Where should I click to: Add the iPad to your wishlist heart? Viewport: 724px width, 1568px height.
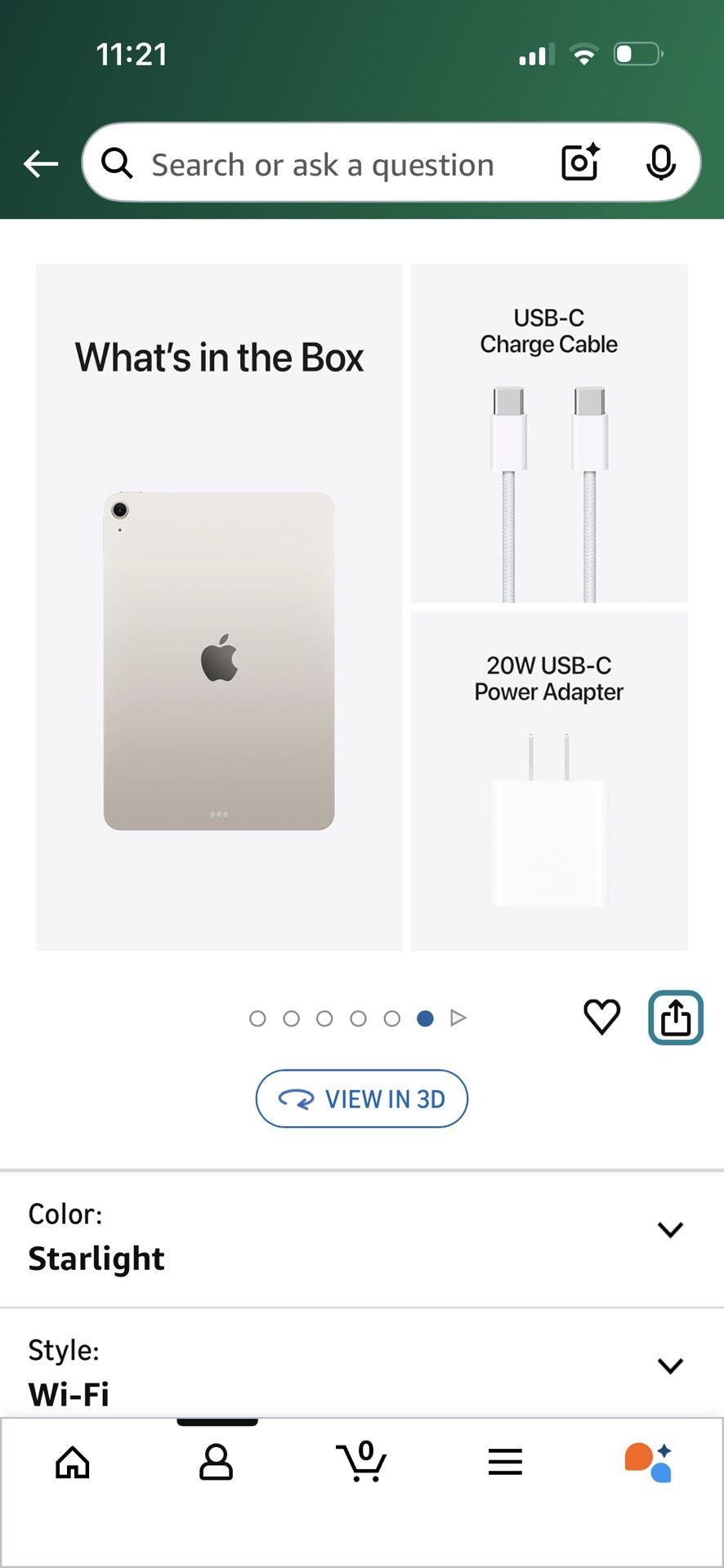pyautogui.click(x=601, y=1018)
